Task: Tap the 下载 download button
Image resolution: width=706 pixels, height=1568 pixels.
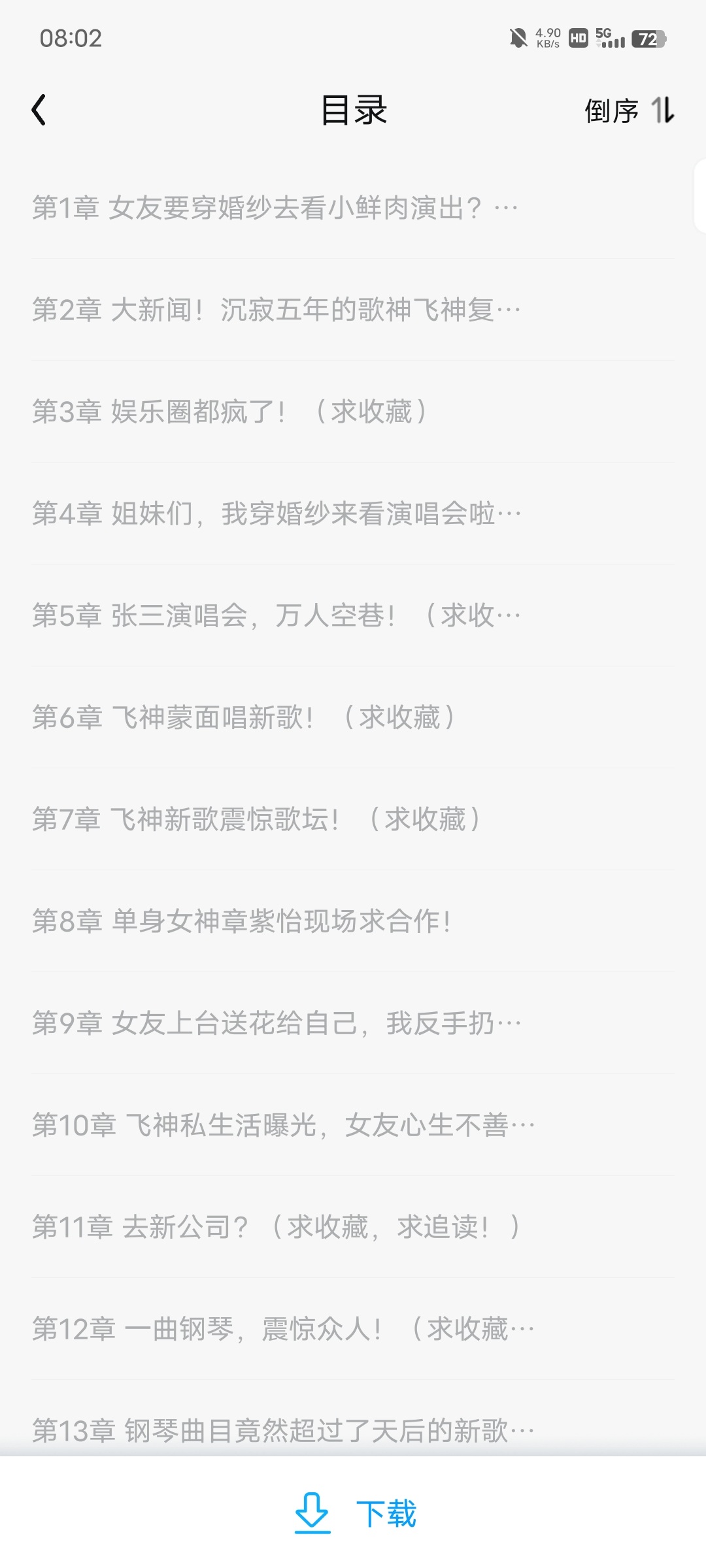Action: click(355, 1513)
